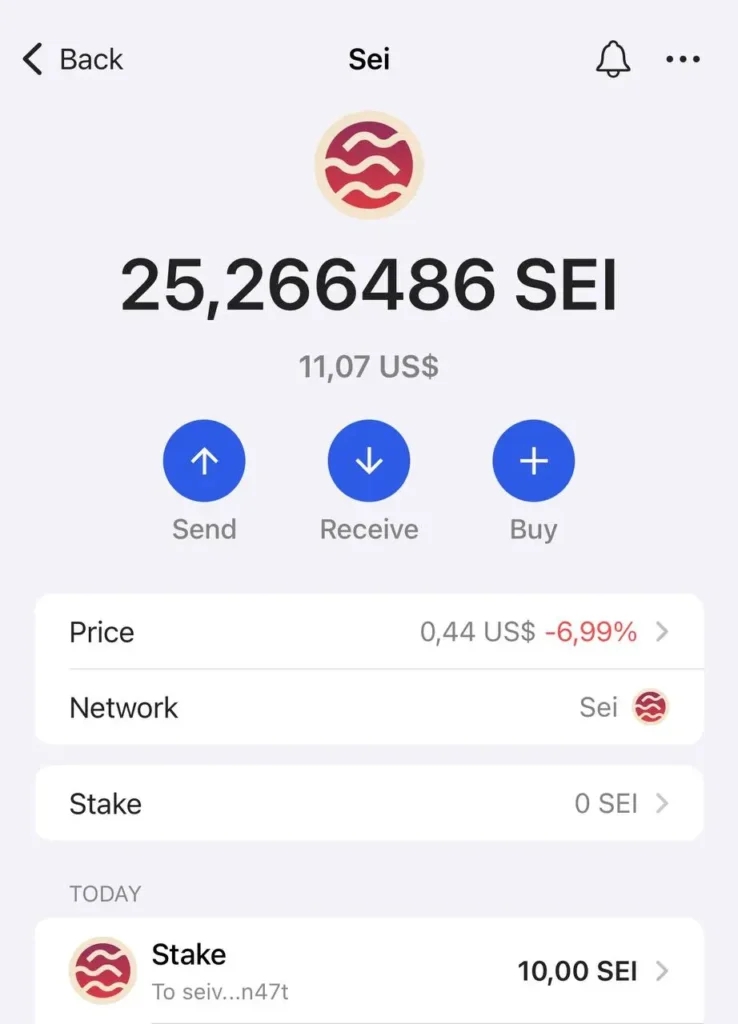Tap Receive to get SEI
Viewport: 738px width, 1024px height.
(369, 461)
